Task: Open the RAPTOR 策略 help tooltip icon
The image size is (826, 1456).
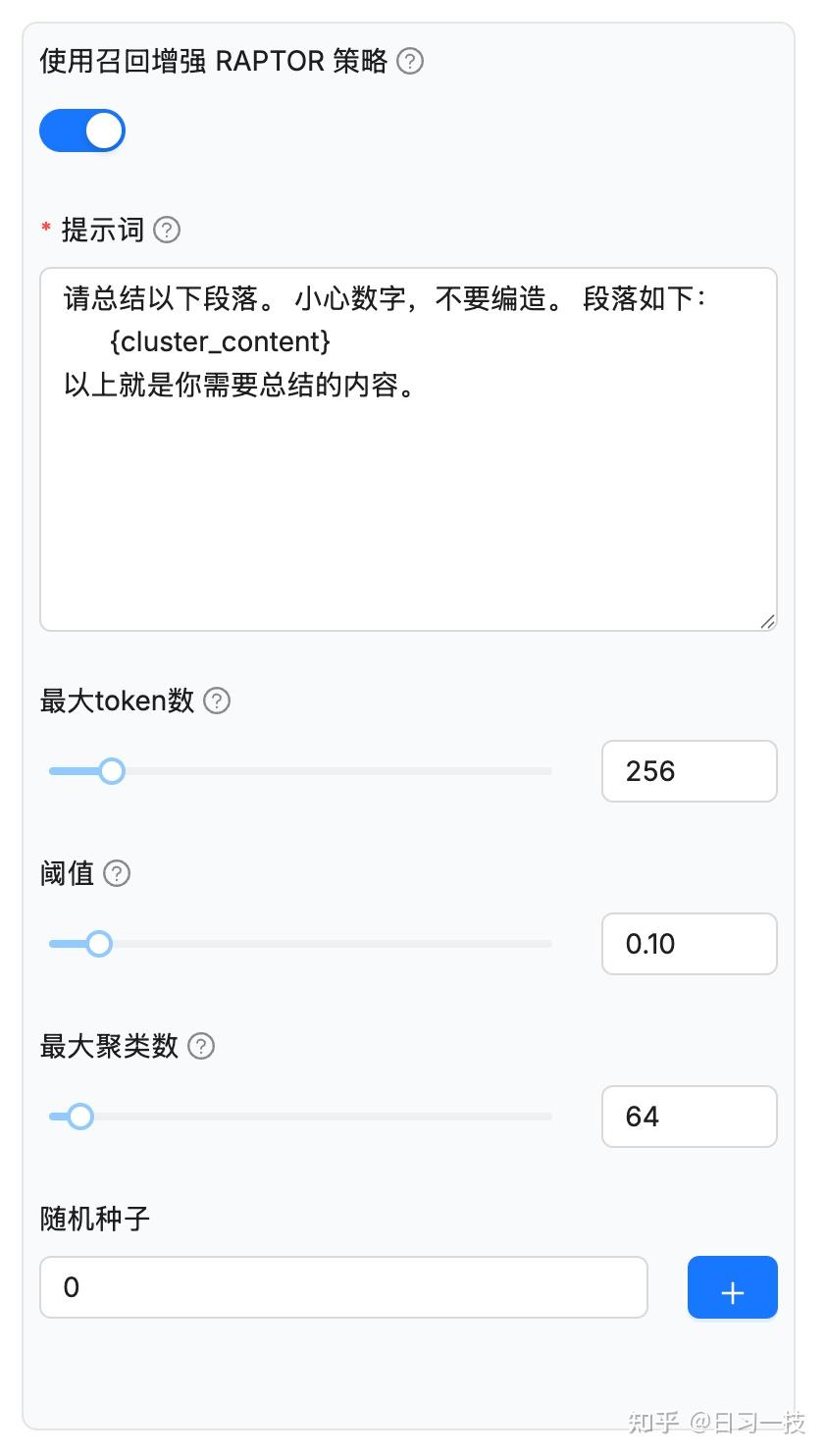Action: pos(410,61)
